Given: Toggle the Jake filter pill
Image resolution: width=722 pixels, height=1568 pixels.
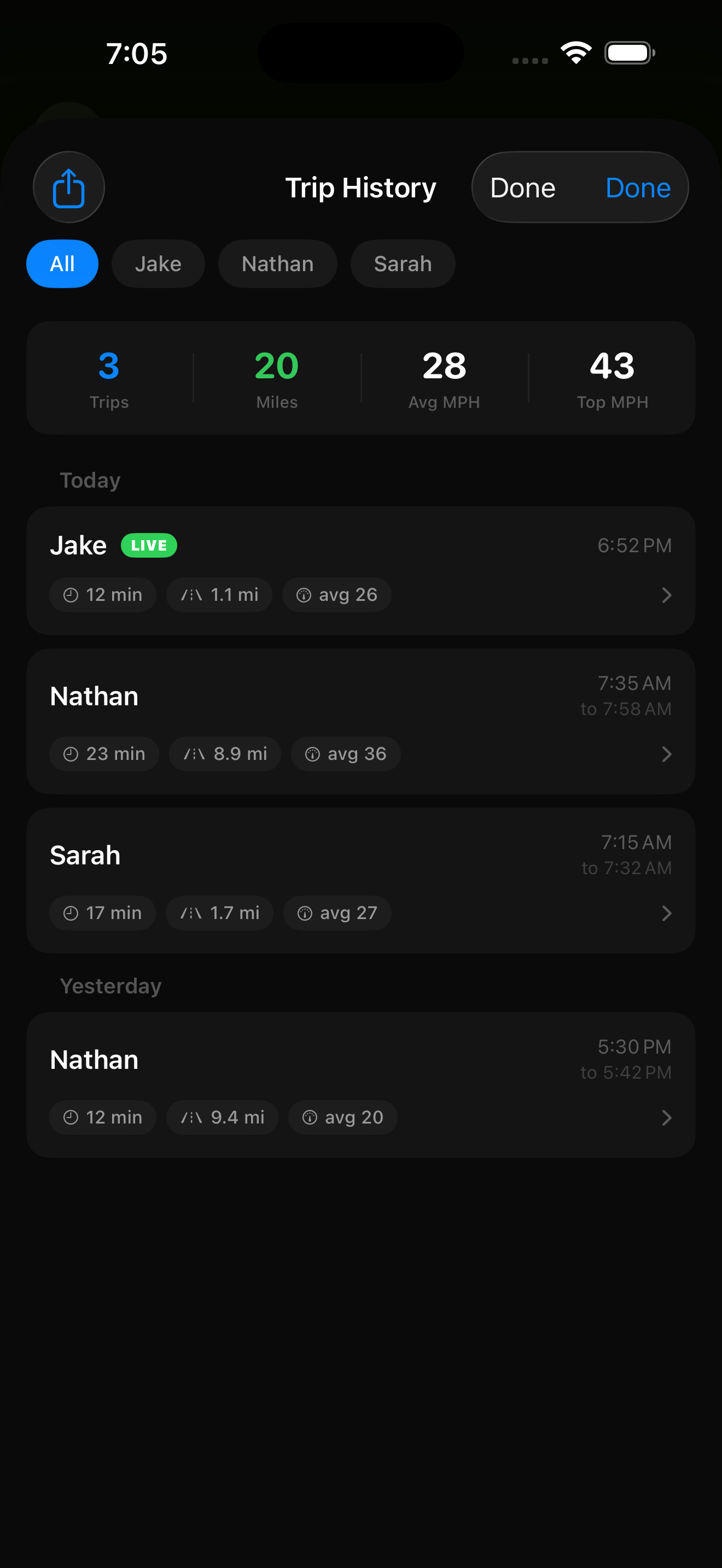Looking at the screenshot, I should pos(158,264).
